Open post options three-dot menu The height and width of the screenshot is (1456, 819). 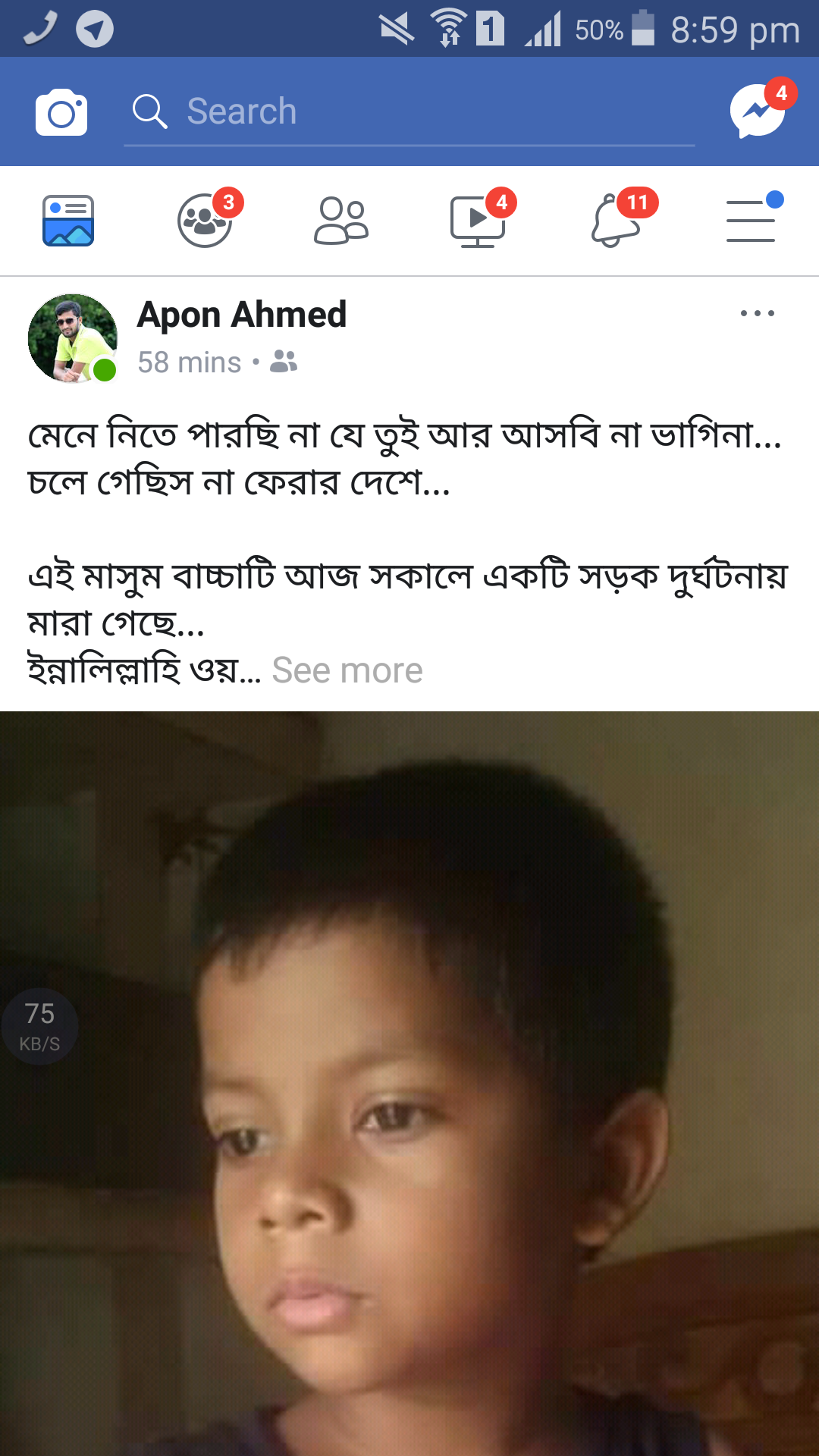(x=757, y=313)
